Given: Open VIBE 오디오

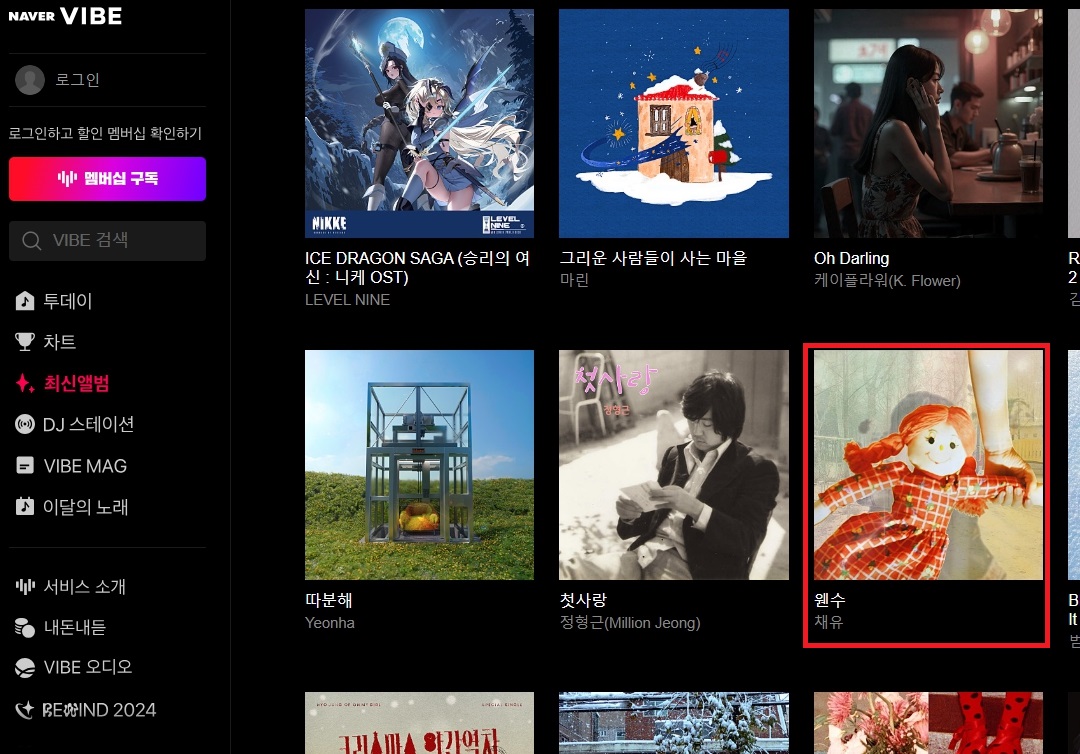Looking at the screenshot, I should click(87, 667).
